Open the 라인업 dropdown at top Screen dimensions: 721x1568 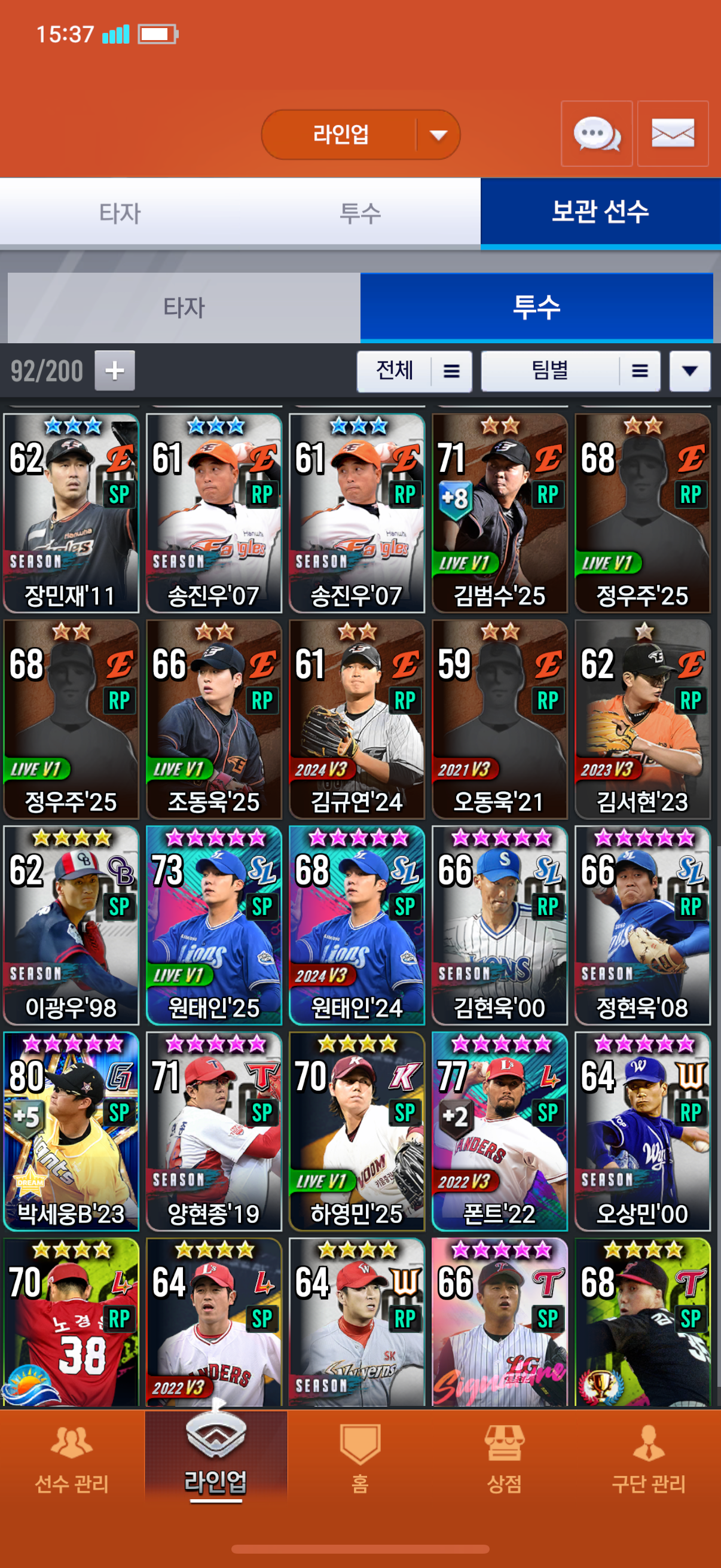point(361,135)
